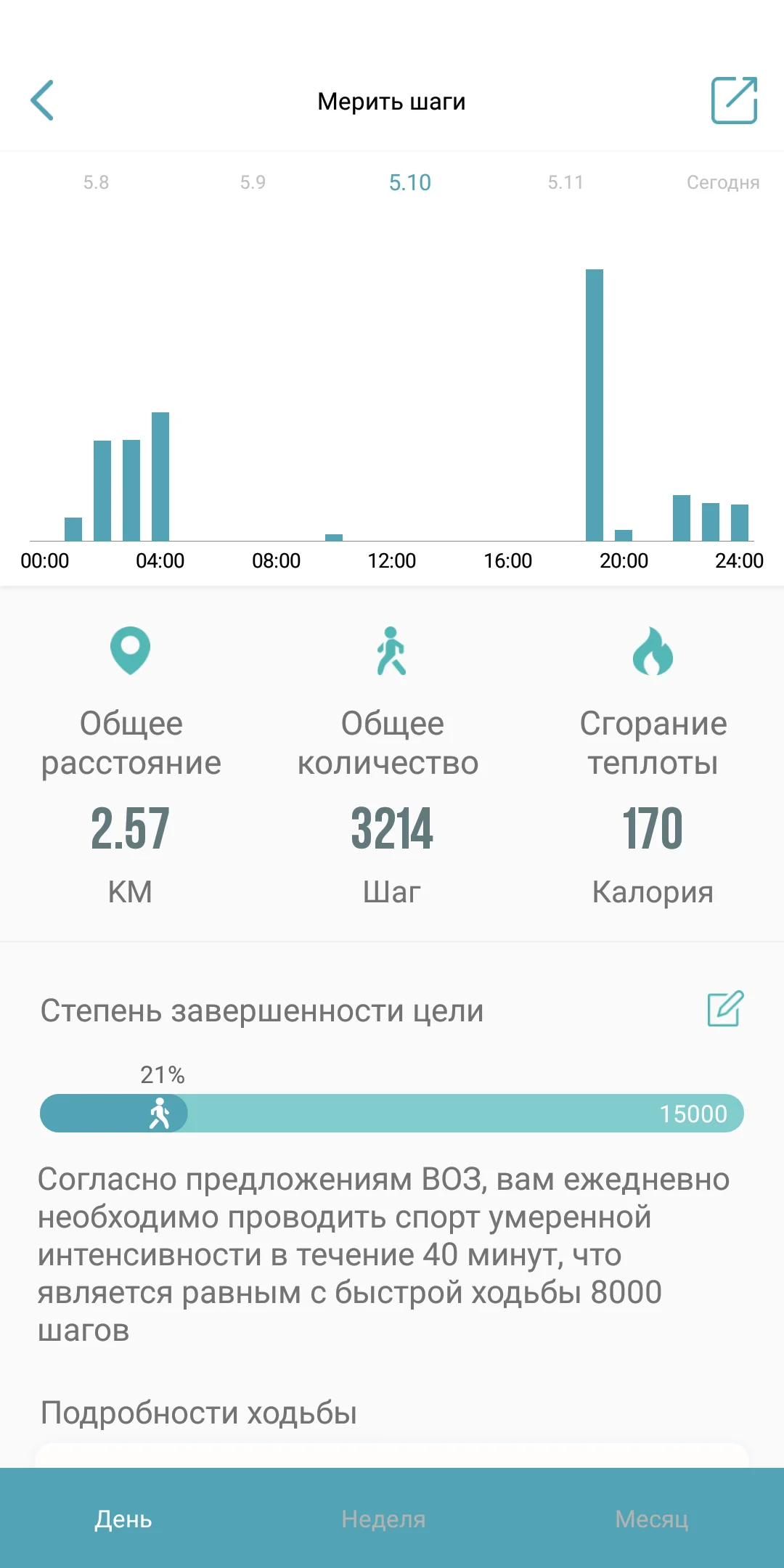Go back using the top-left arrow
Screen dimensions: 784x1568
click(x=42, y=100)
